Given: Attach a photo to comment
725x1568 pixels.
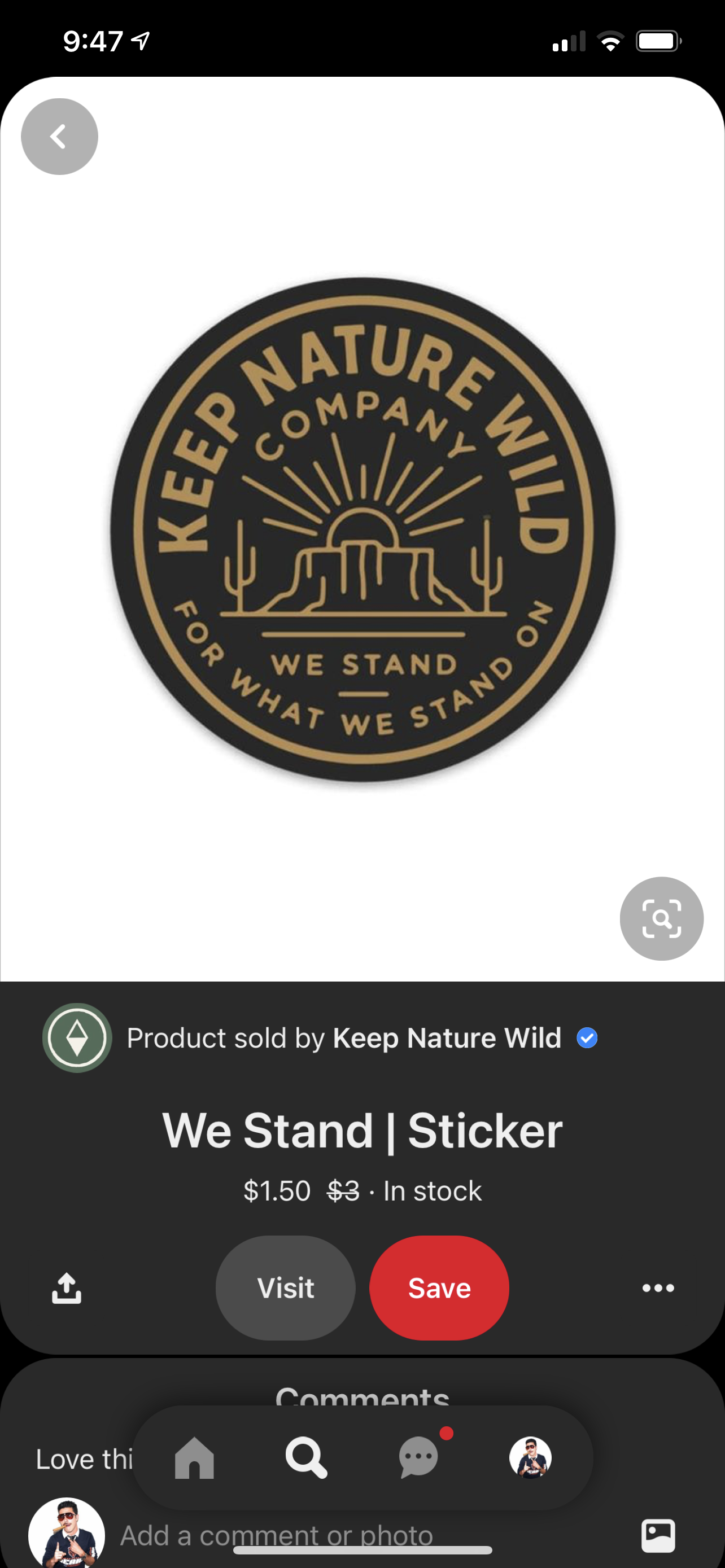Looking at the screenshot, I should click(658, 1535).
